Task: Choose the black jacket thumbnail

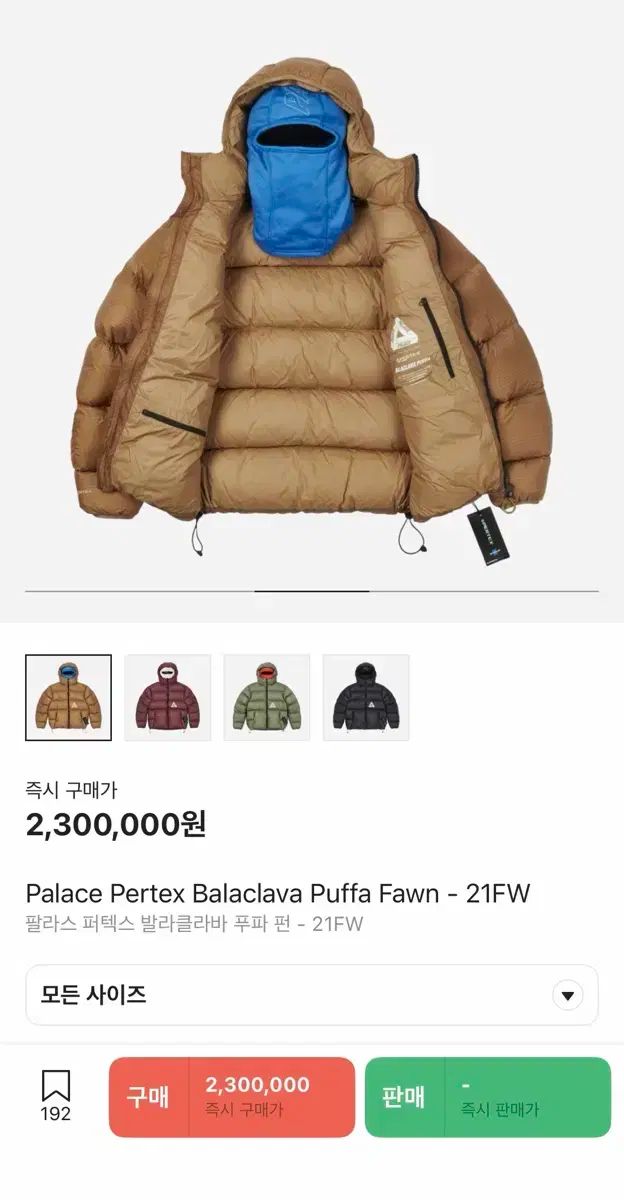Action: [366, 697]
